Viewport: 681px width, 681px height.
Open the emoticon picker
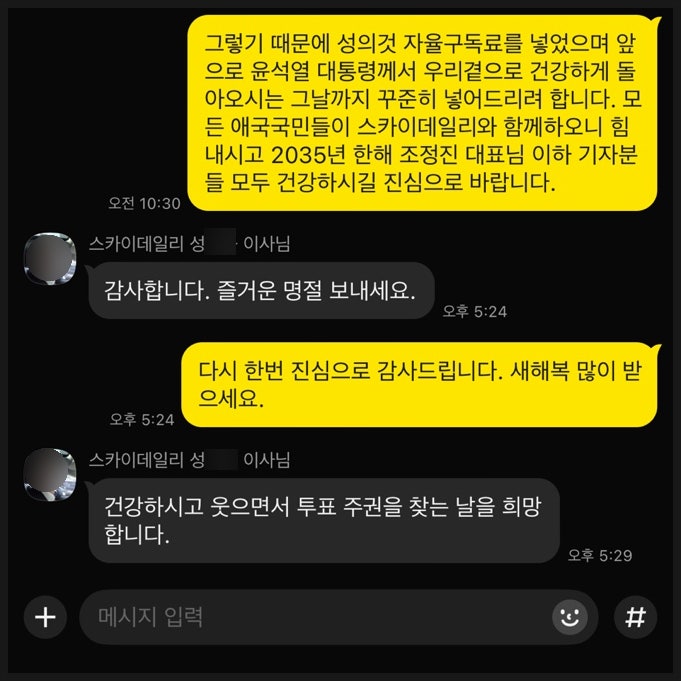click(570, 617)
